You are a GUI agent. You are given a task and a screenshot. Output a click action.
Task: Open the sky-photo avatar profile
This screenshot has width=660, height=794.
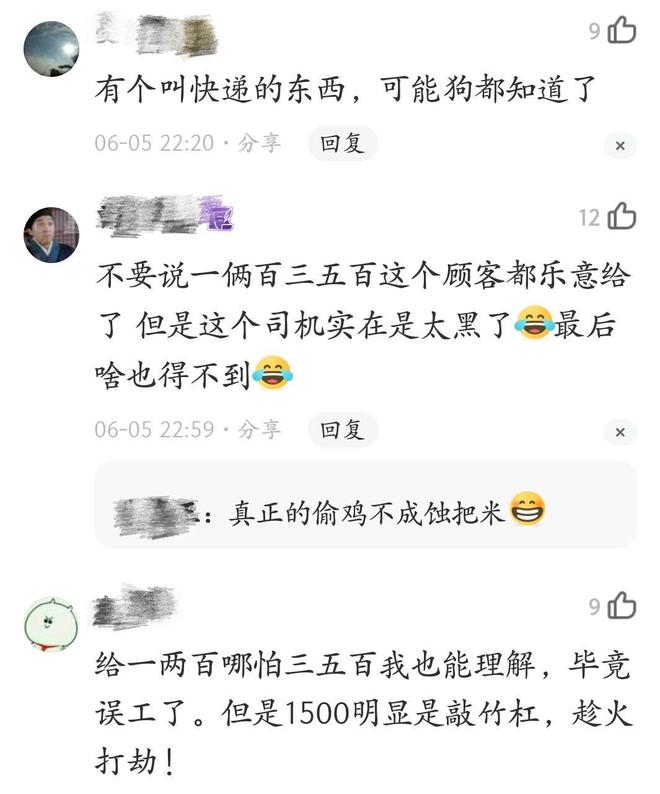[51, 49]
